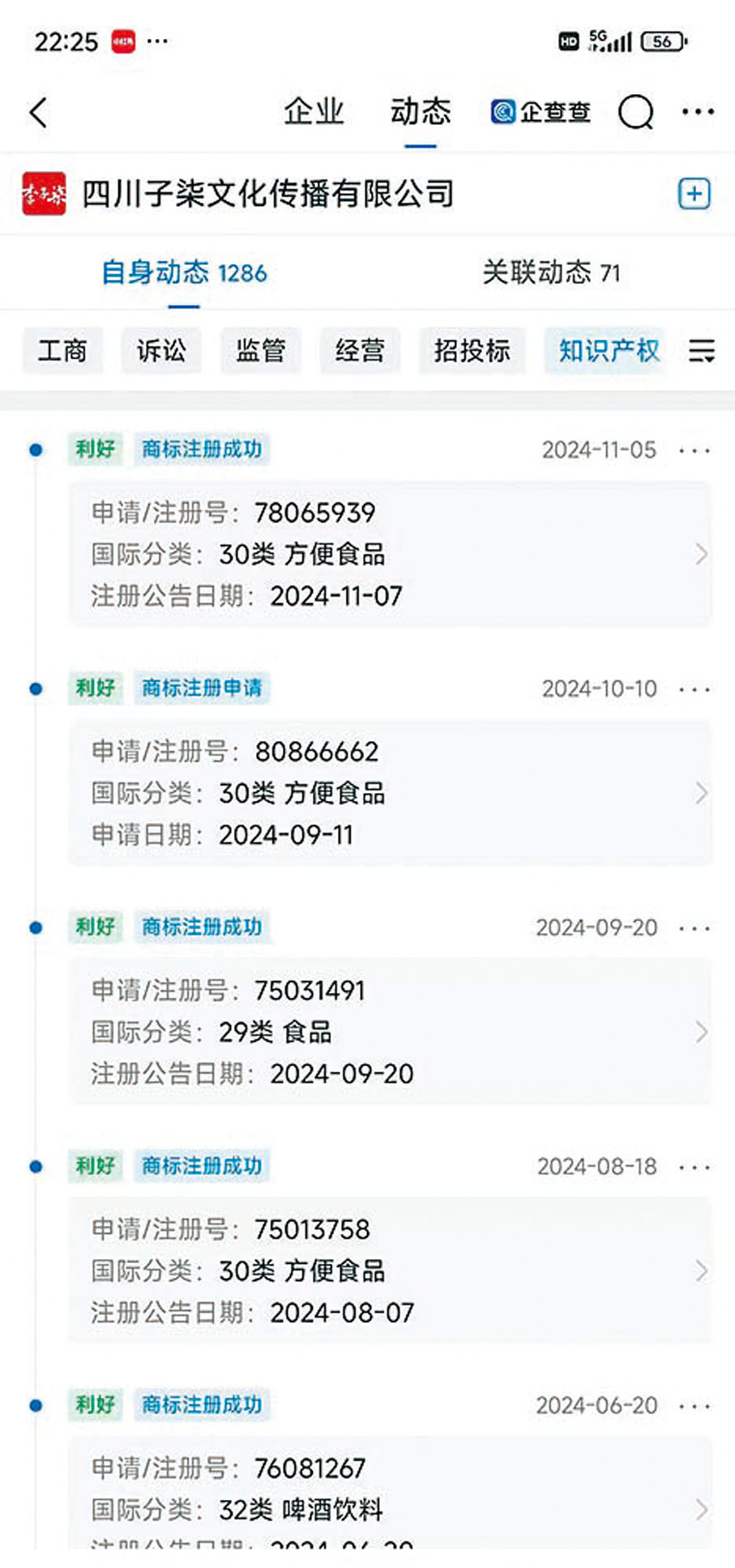Filter by 工商 chip
The height and width of the screenshot is (1568, 735).
[x=62, y=351]
